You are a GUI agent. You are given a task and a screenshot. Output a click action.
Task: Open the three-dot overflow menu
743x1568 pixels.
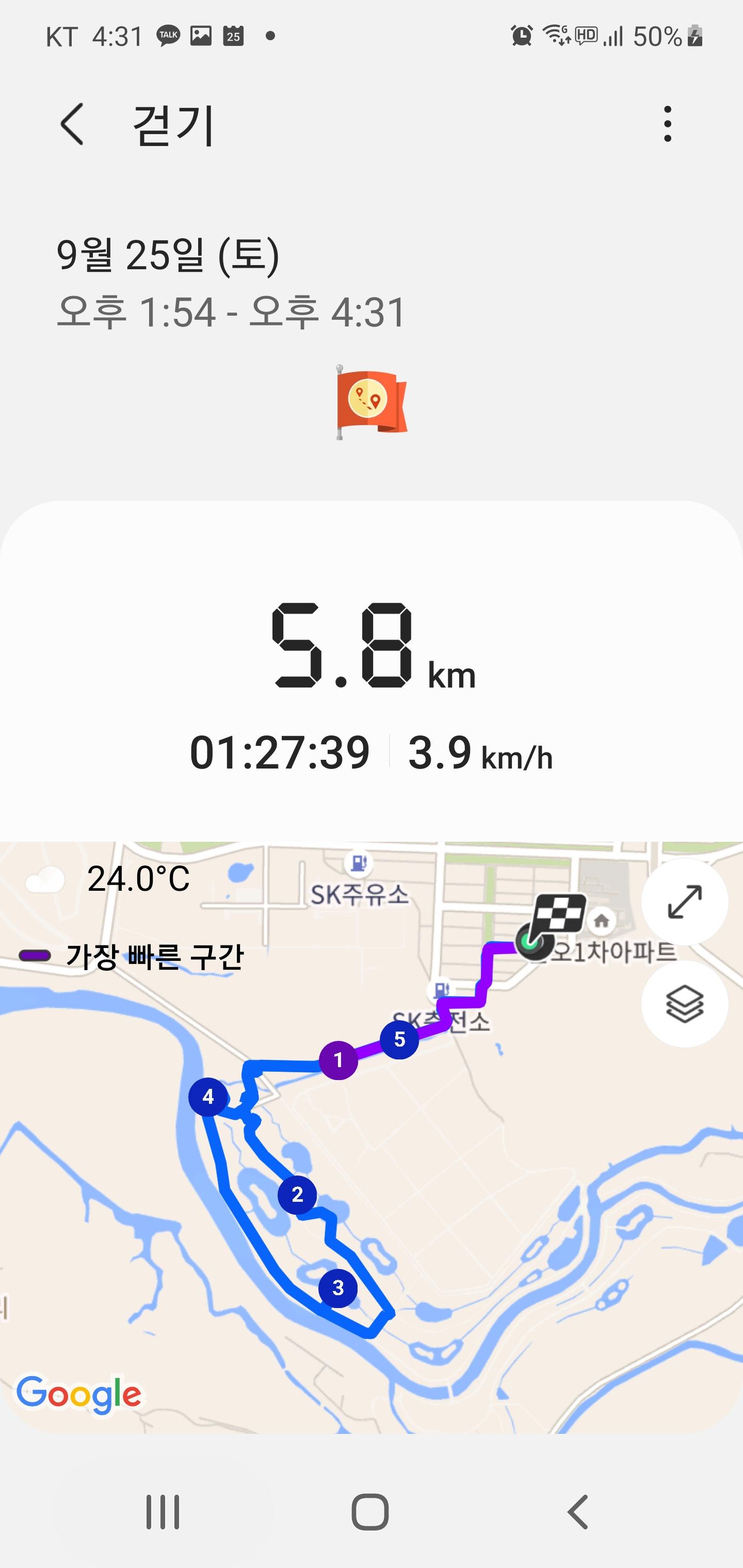(x=668, y=124)
